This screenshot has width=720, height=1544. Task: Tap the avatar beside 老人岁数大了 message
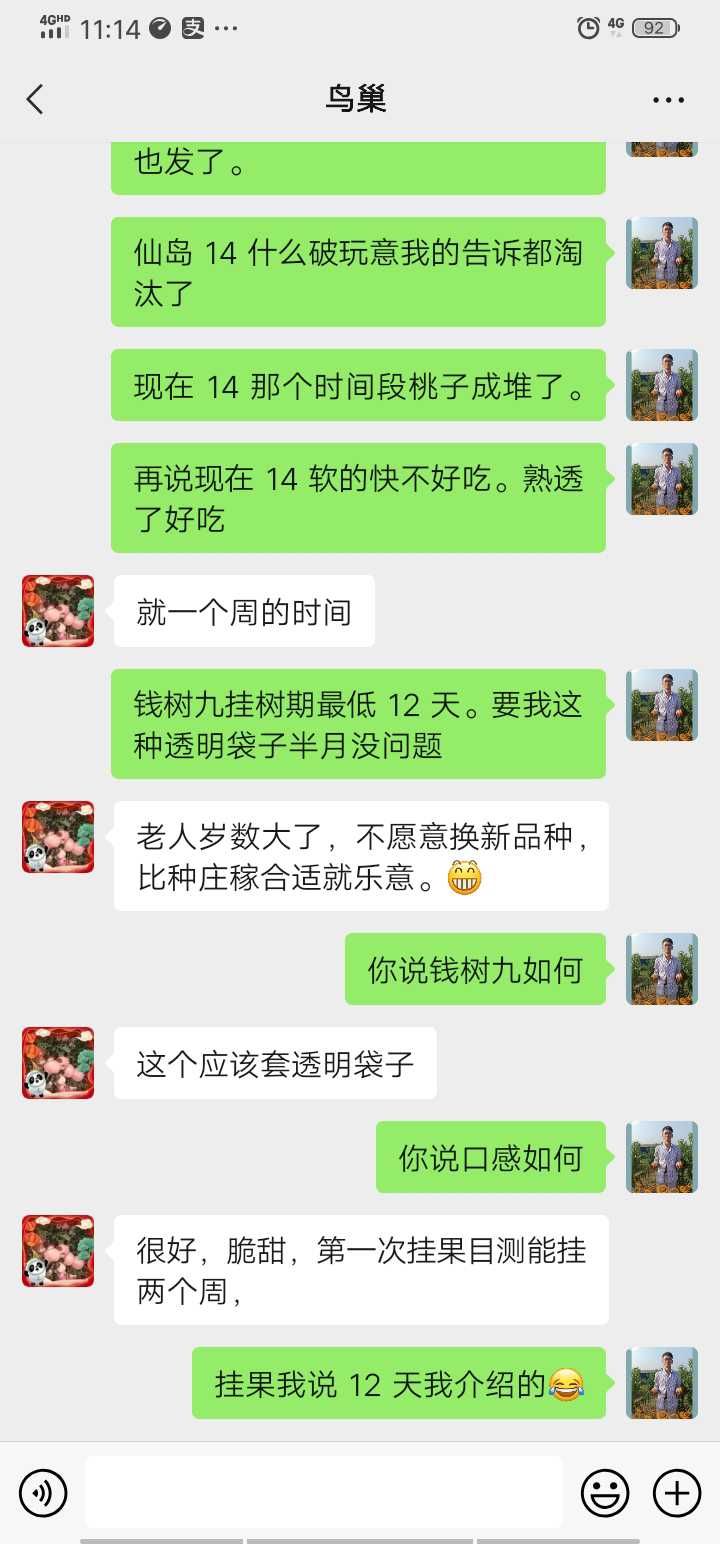pos(58,837)
